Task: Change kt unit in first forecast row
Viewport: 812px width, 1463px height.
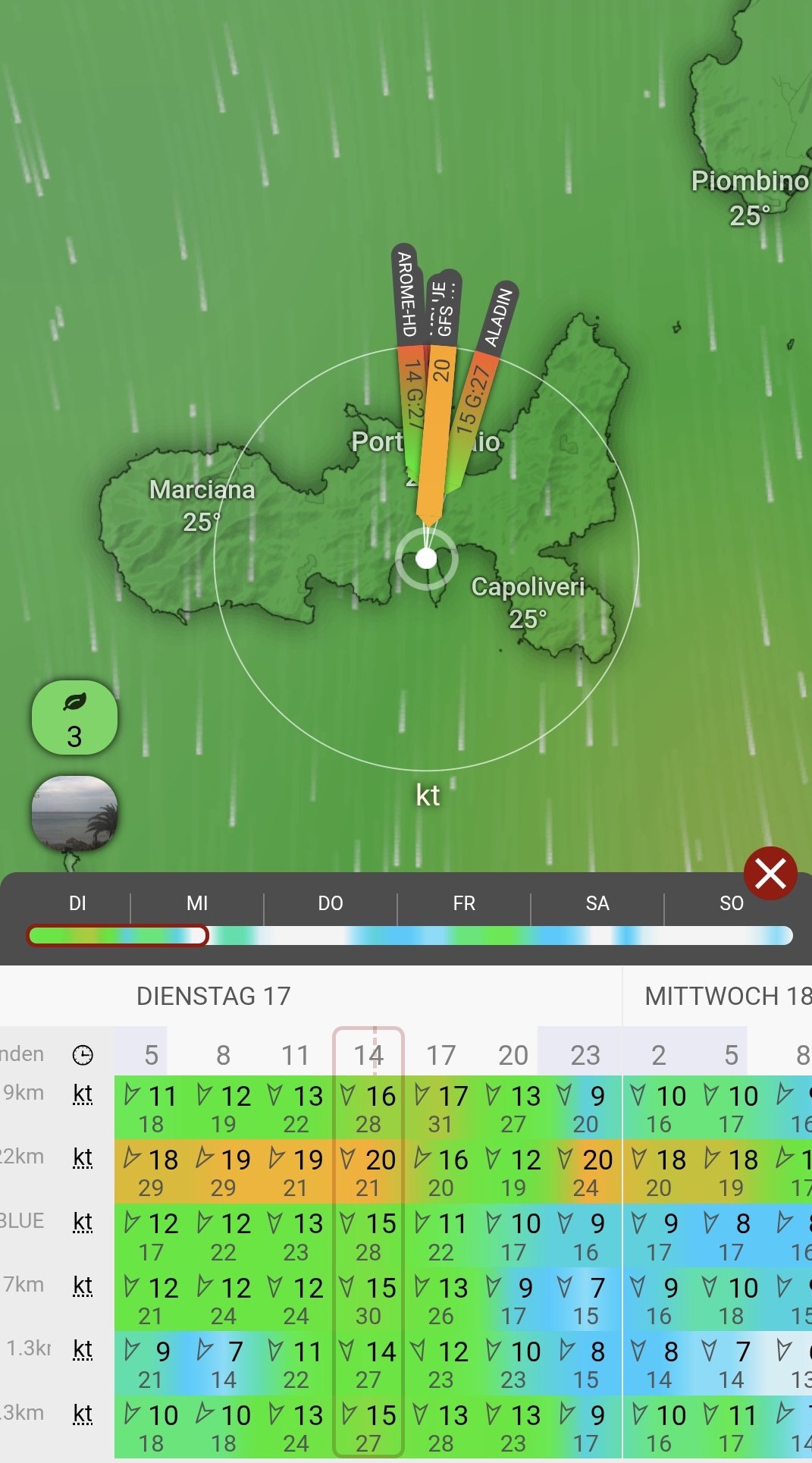Action: tap(83, 1094)
